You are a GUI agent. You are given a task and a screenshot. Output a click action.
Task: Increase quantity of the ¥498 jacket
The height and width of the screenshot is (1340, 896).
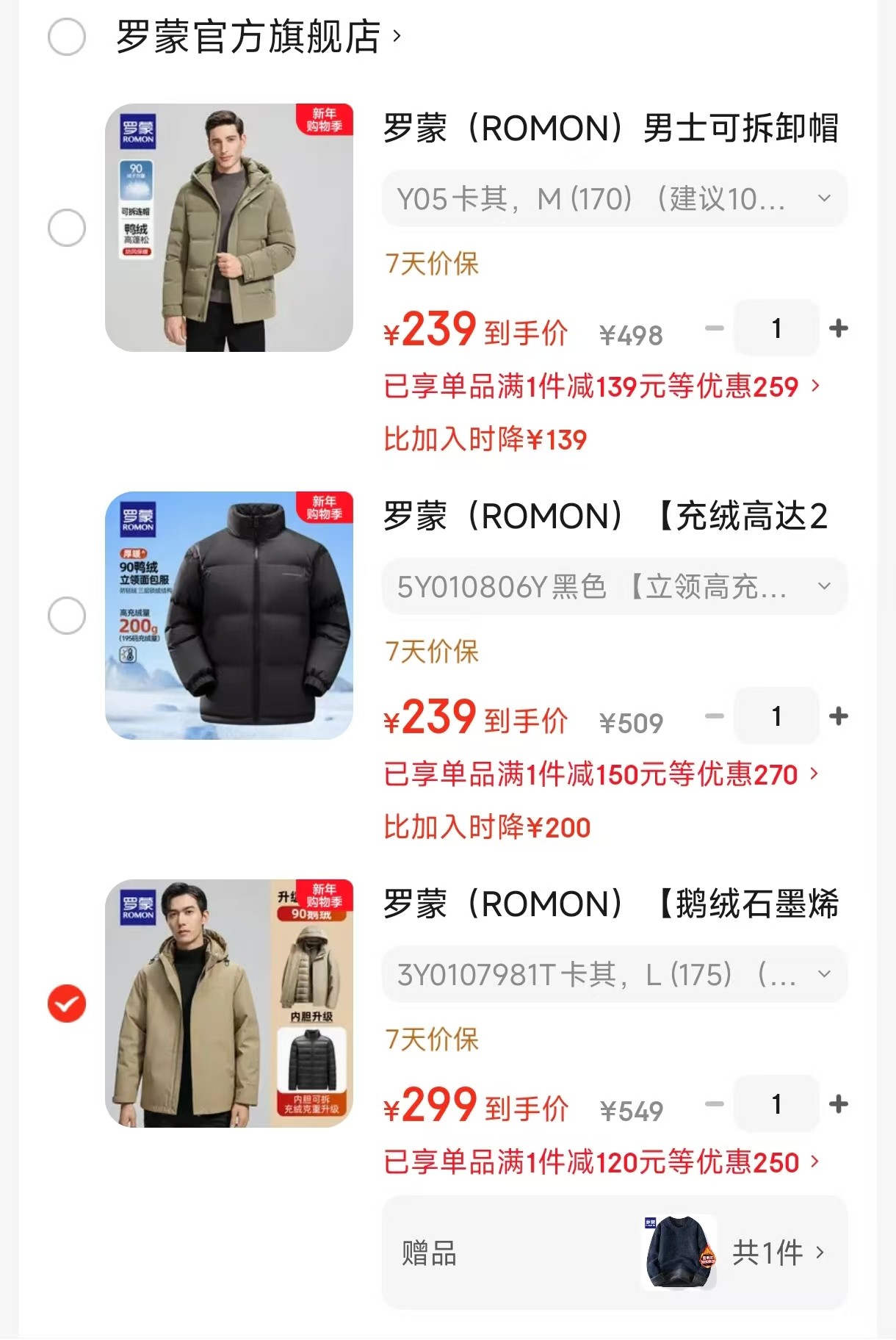(838, 328)
